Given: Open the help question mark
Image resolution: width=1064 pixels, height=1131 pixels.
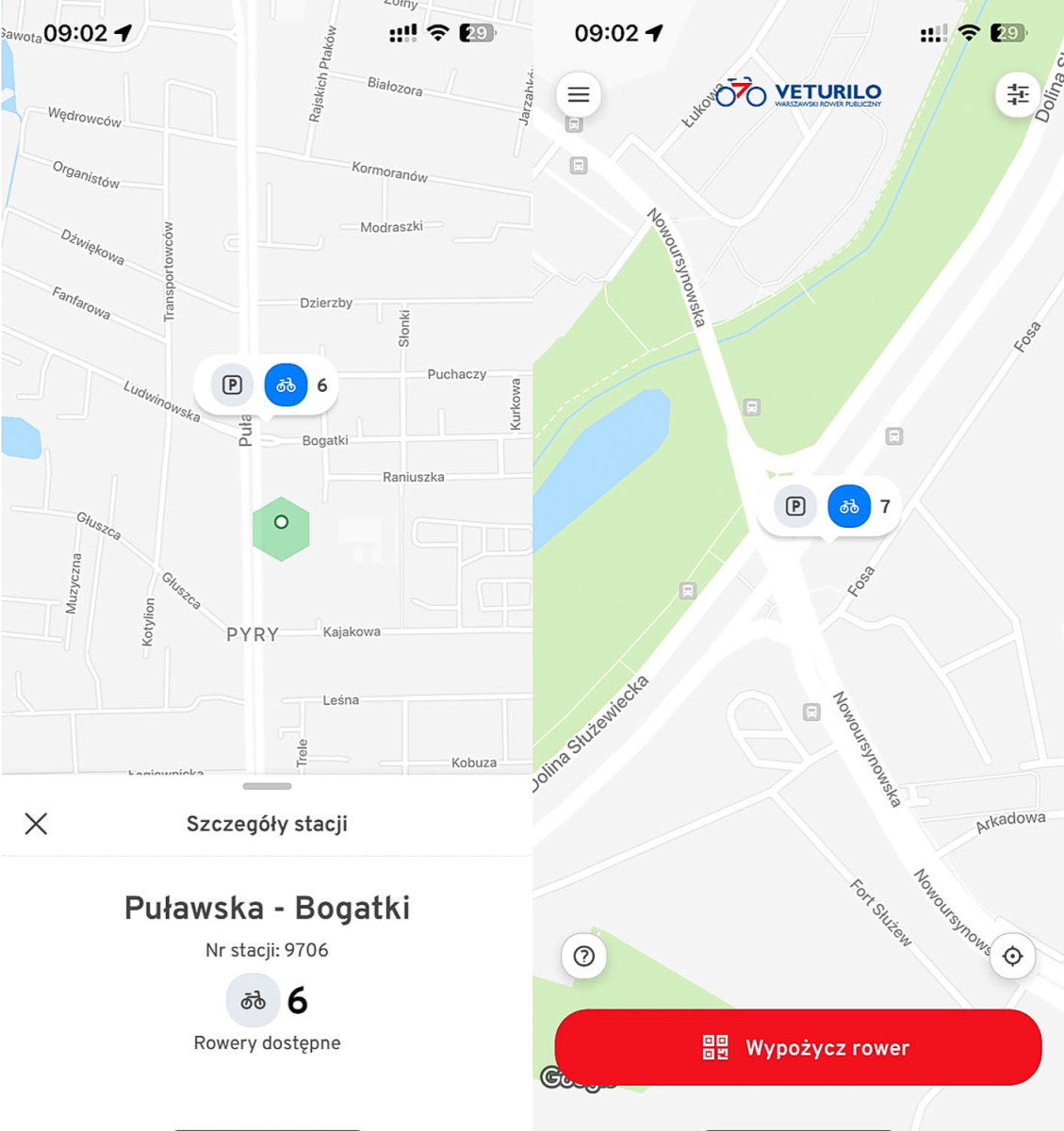Looking at the screenshot, I should click(x=584, y=956).
